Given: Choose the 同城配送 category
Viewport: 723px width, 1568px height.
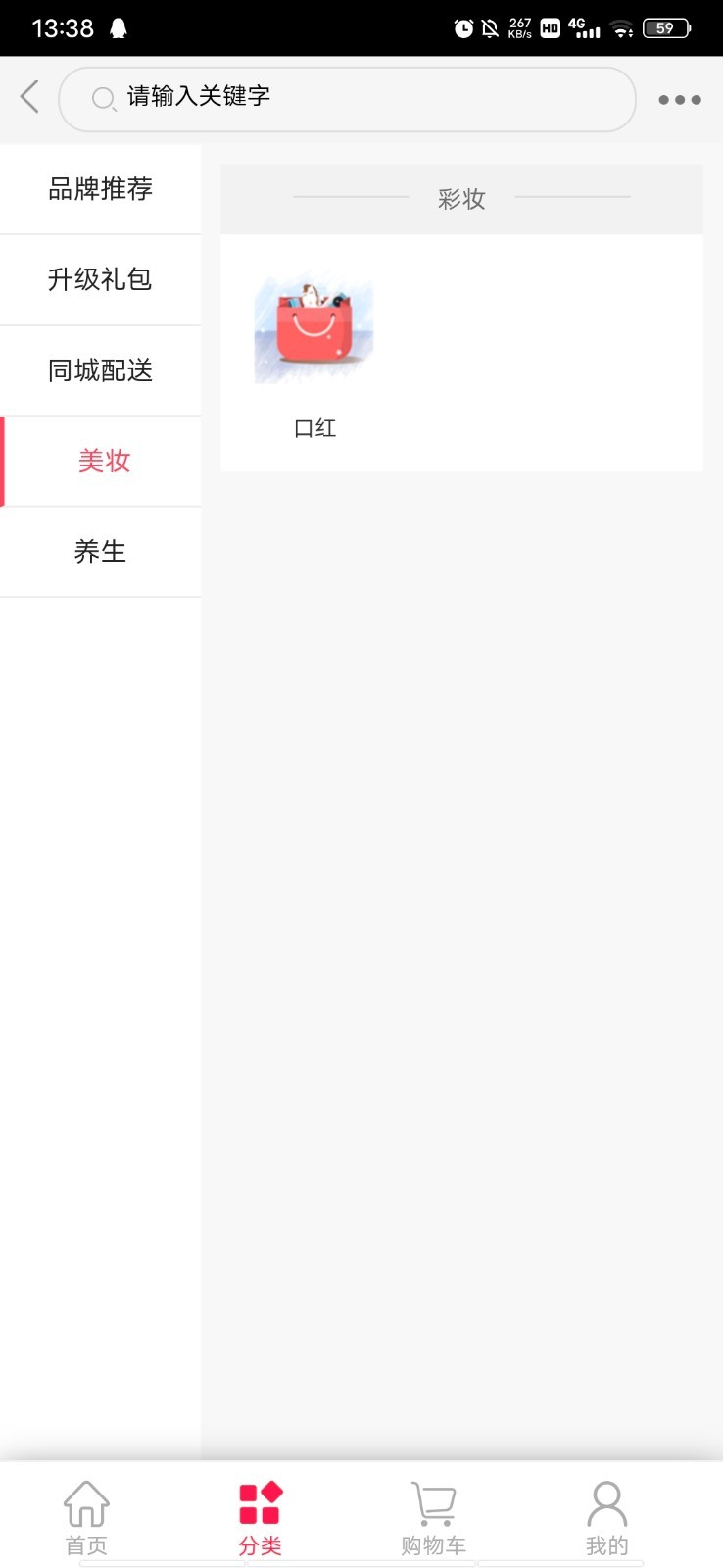Looking at the screenshot, I should click(101, 370).
